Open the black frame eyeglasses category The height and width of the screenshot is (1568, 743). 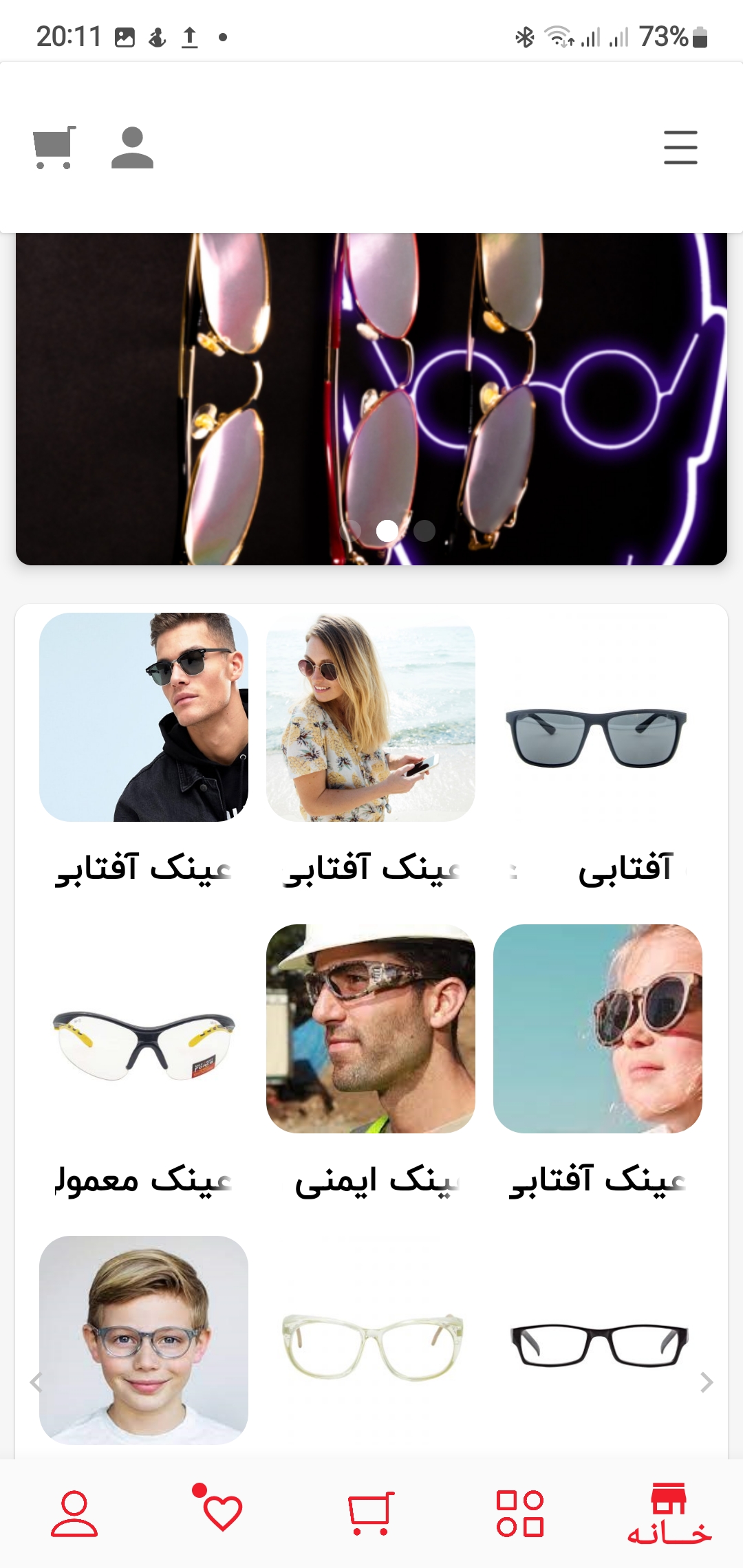click(598, 1340)
